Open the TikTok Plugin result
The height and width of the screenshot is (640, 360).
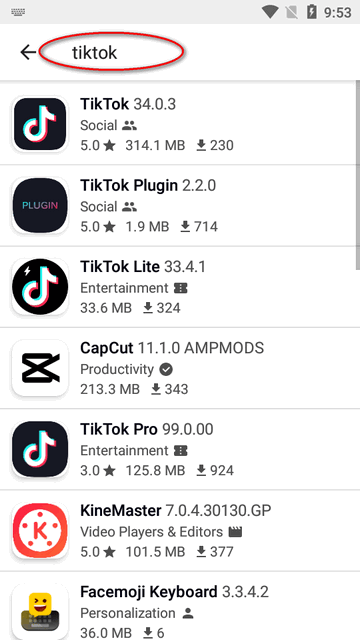(x=178, y=206)
